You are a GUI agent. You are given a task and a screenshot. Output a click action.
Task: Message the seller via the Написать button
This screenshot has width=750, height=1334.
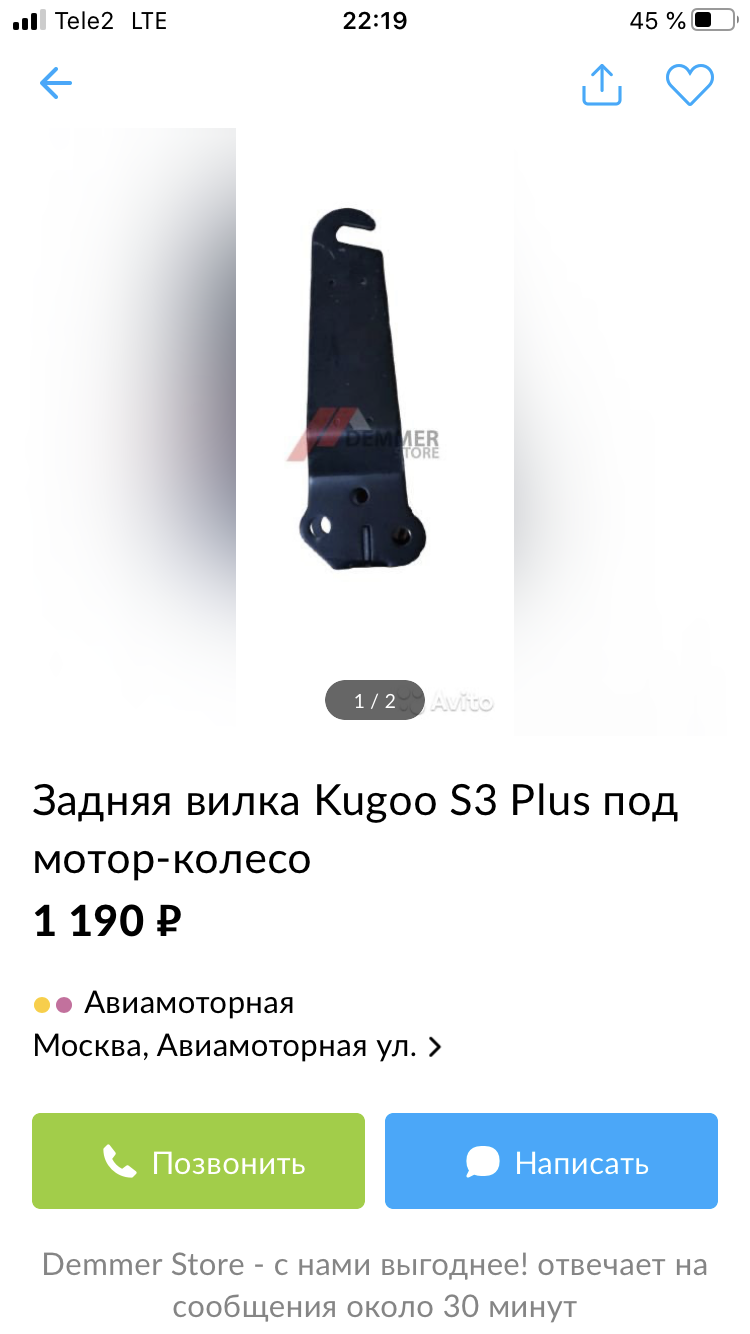551,1161
